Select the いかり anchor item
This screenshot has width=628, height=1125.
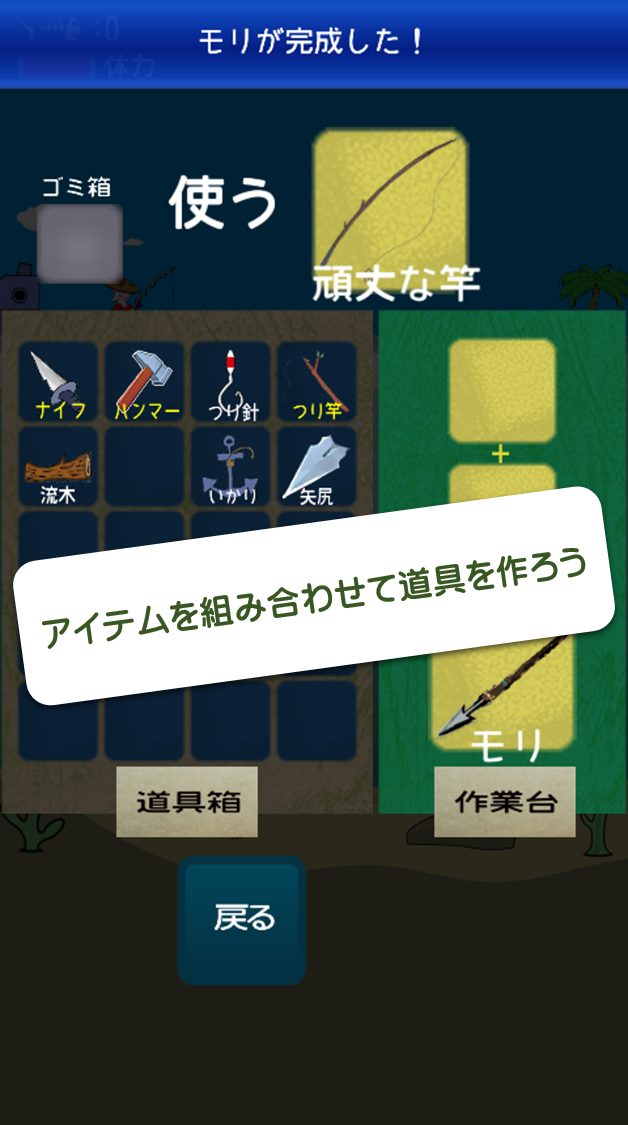pos(231,467)
